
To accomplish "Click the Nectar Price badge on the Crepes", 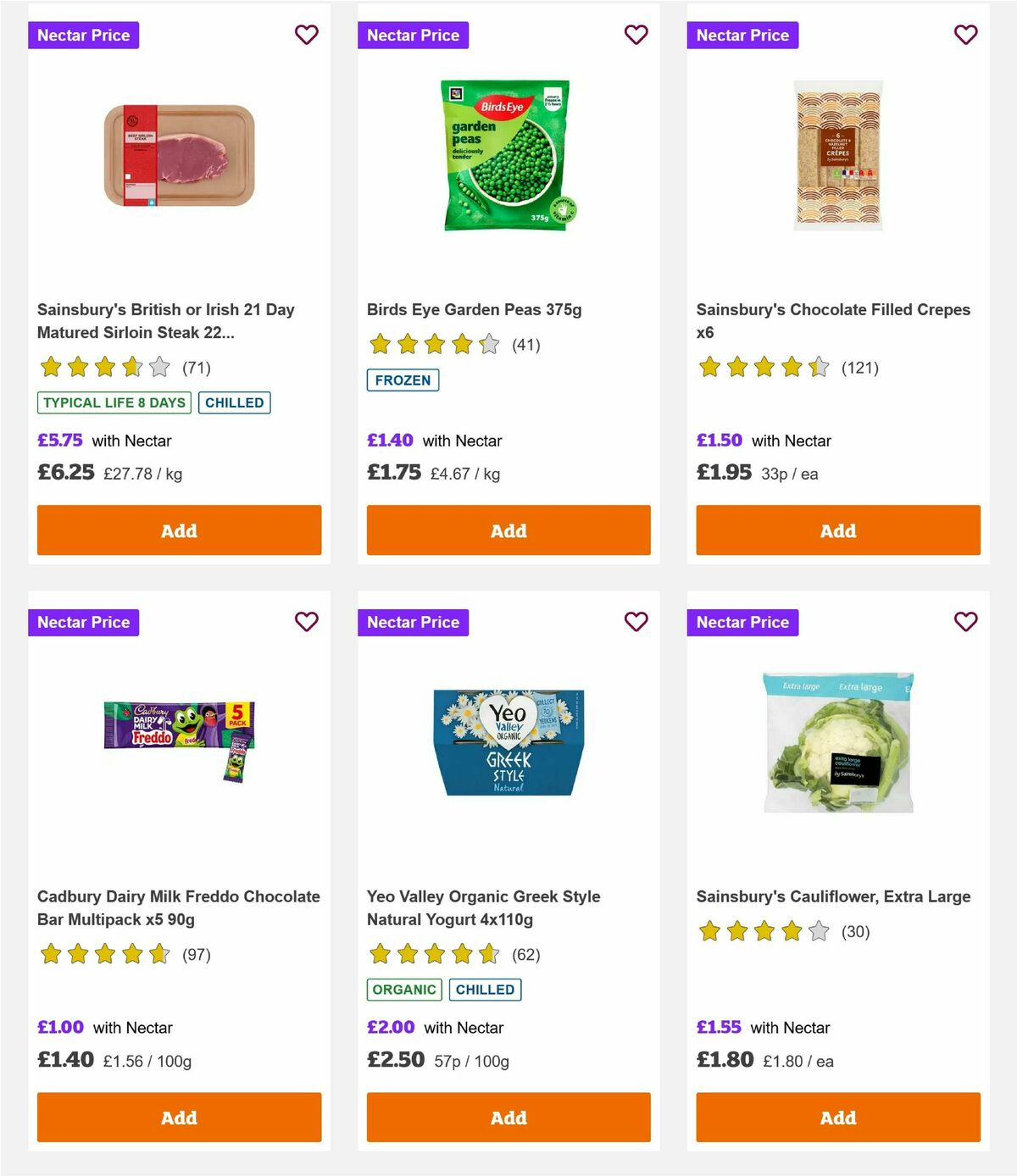I will pyautogui.click(x=742, y=35).
